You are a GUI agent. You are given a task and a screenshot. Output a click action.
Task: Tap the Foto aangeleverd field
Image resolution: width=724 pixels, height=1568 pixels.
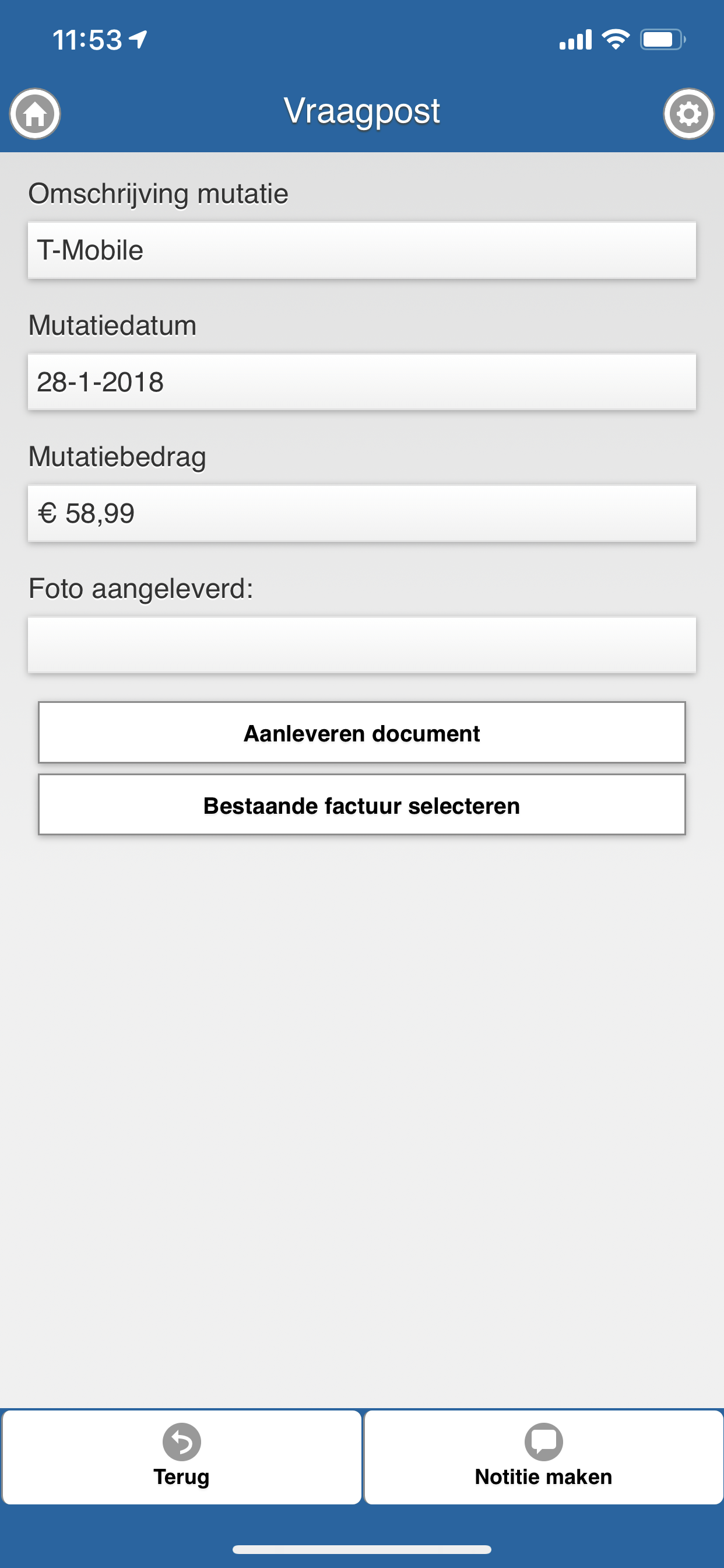(x=361, y=645)
